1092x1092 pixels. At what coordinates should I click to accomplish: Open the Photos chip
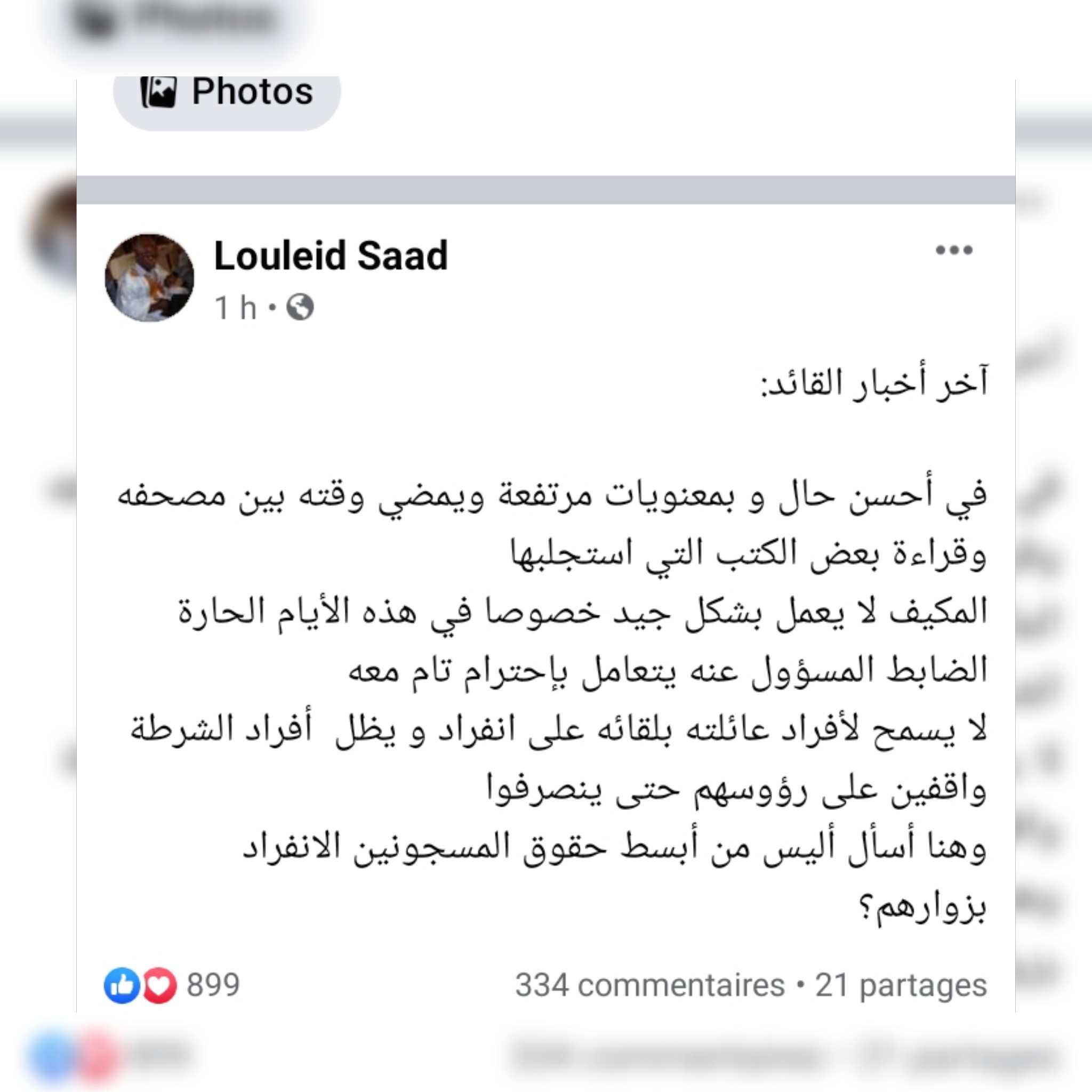(x=227, y=94)
